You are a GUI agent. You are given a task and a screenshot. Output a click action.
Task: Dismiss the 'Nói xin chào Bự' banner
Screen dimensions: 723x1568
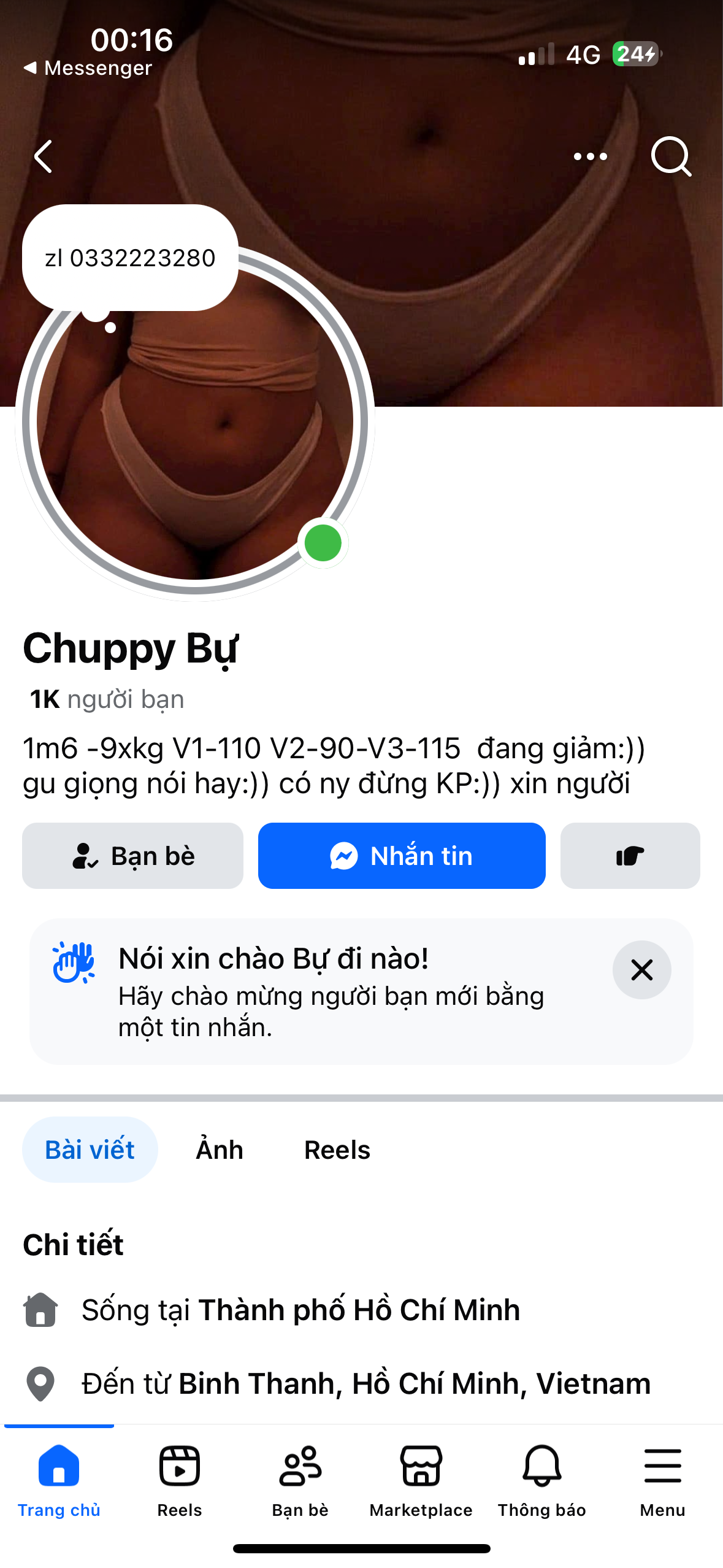[x=641, y=970]
